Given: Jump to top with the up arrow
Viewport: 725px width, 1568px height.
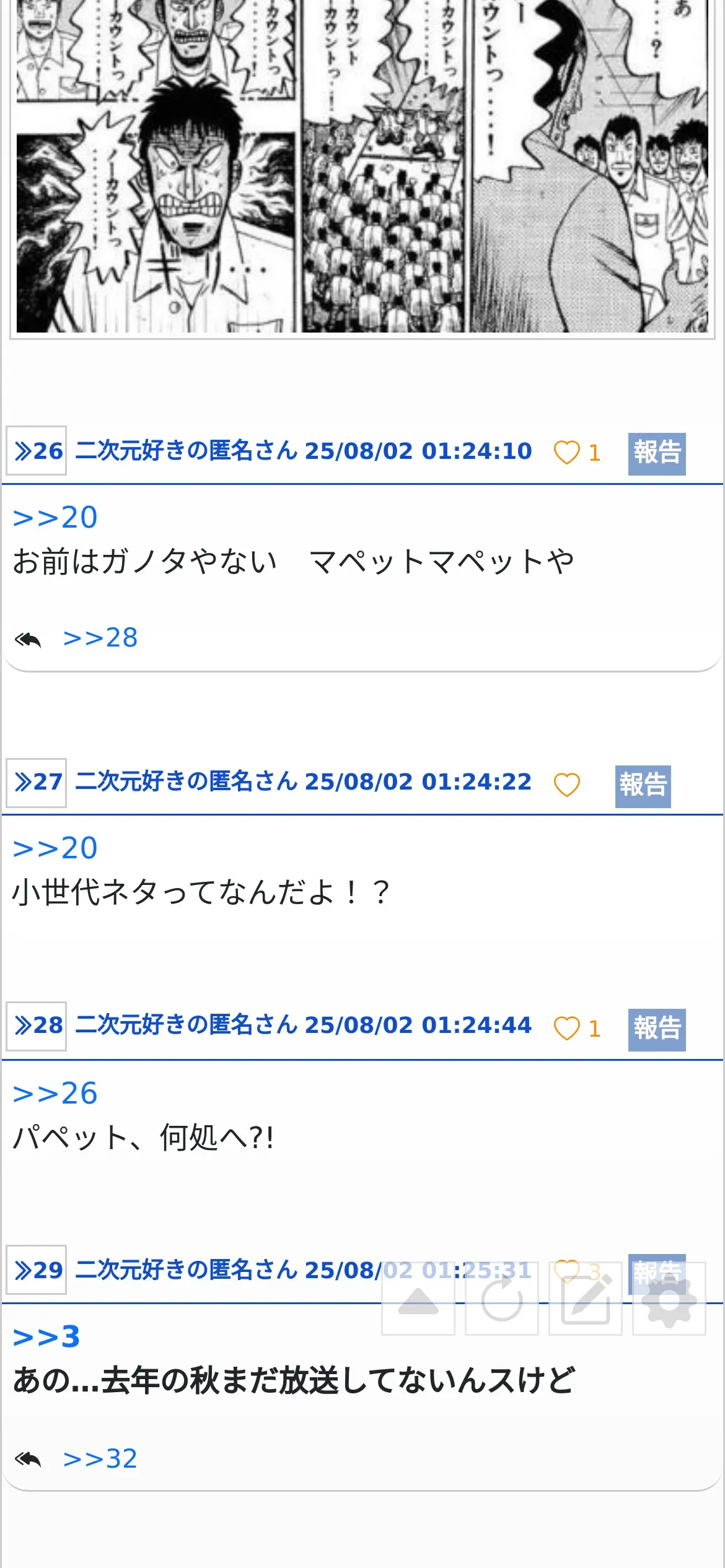Looking at the screenshot, I should [418, 1299].
